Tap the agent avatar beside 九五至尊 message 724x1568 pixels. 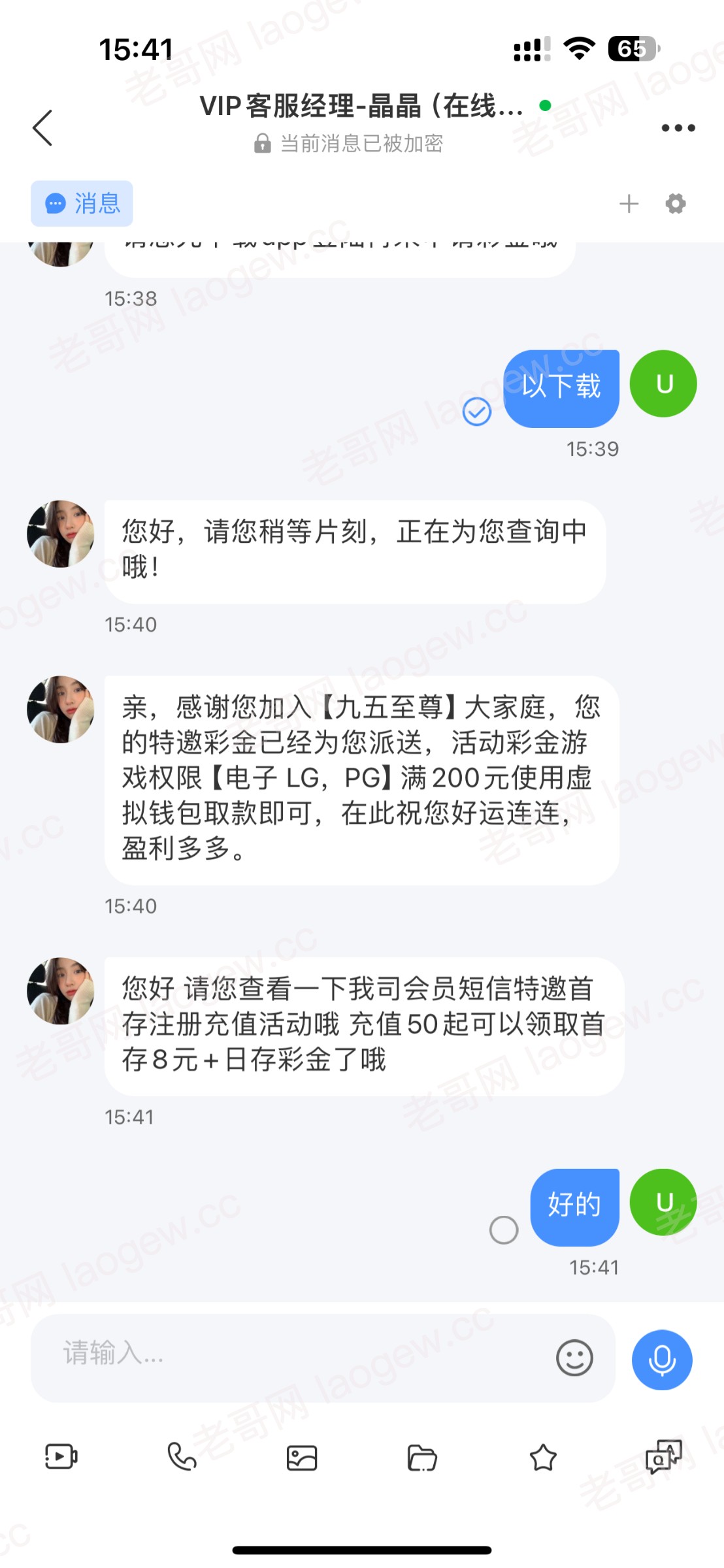point(60,710)
